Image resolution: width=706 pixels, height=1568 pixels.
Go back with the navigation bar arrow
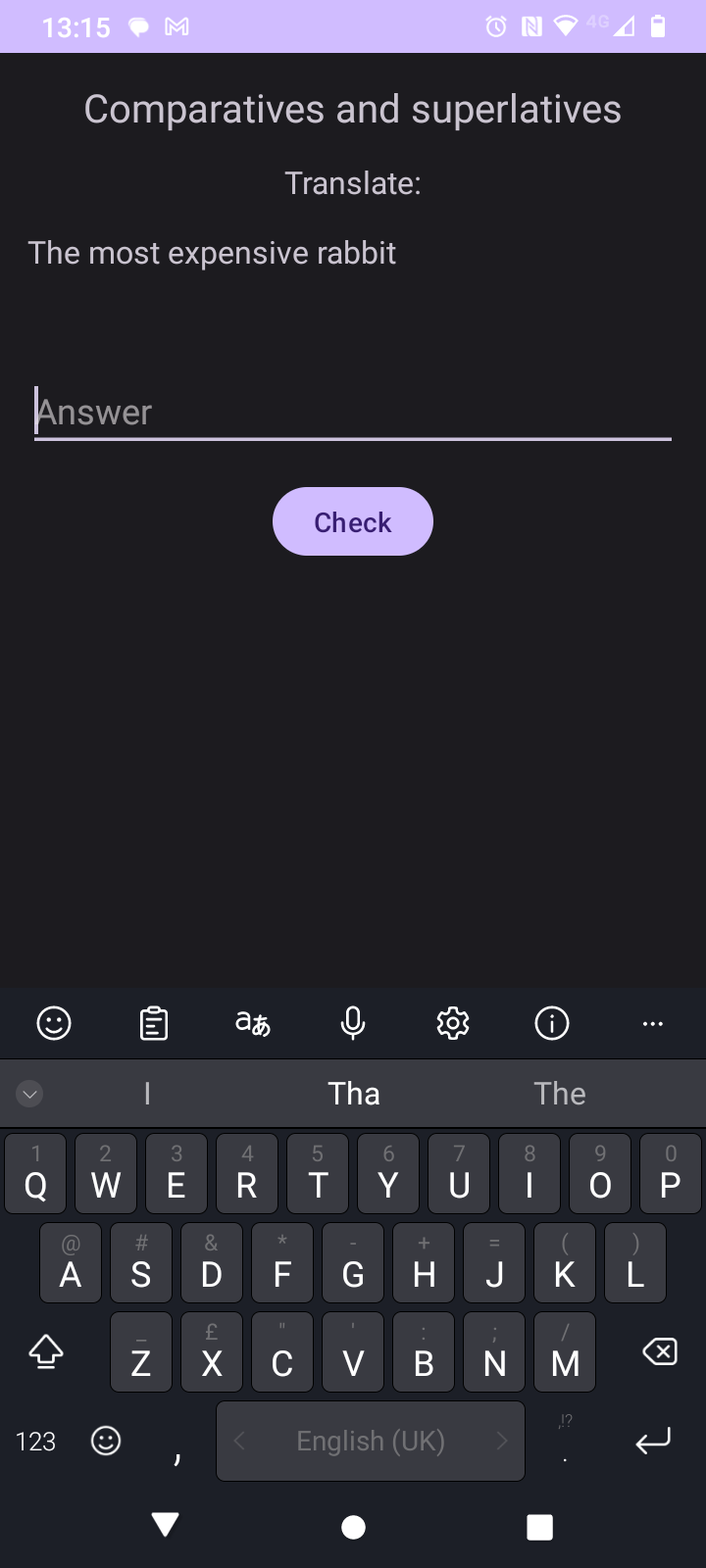pos(166,1525)
